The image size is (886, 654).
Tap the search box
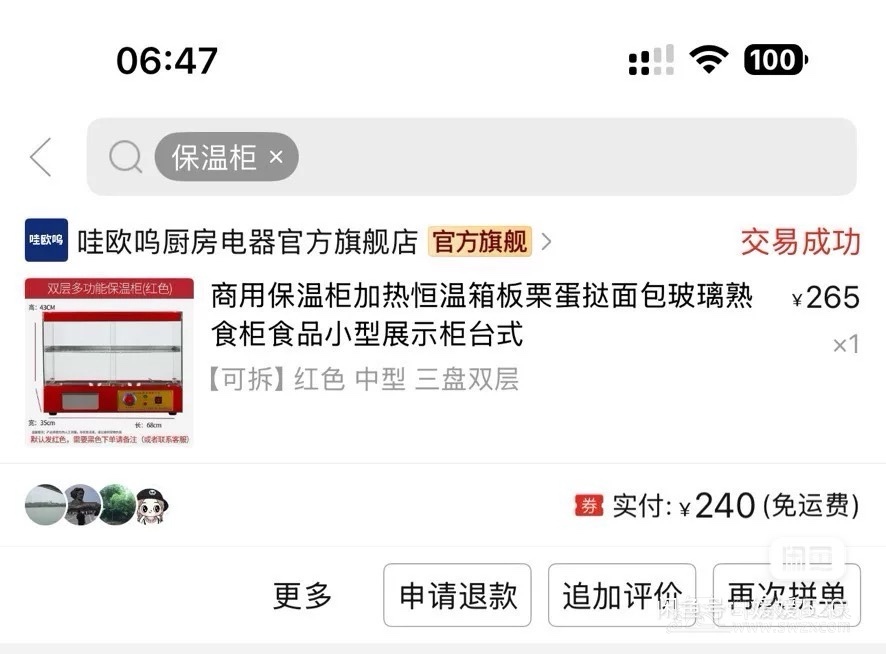pyautogui.click(x=570, y=157)
